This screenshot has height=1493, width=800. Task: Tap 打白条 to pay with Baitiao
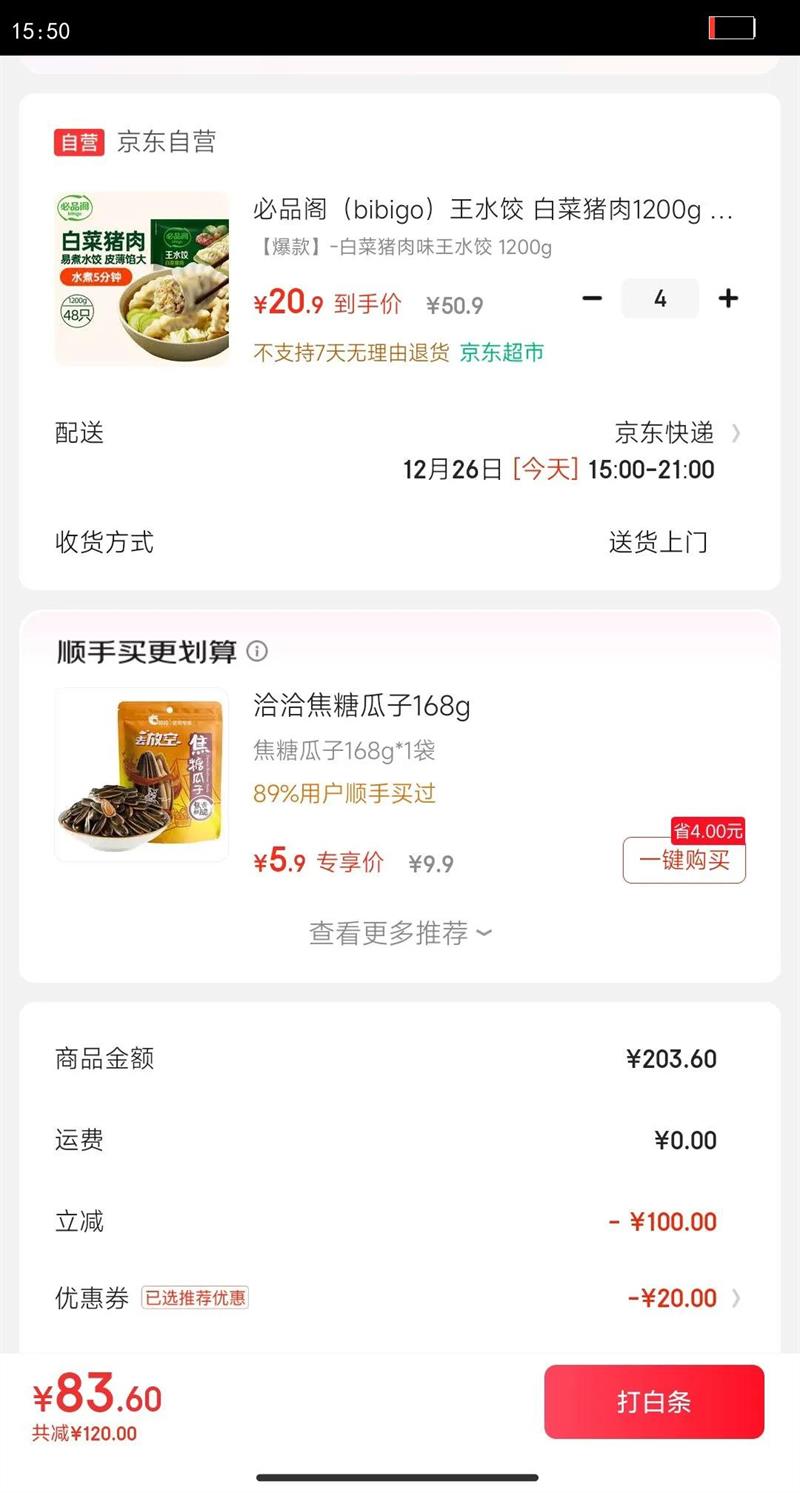click(654, 1402)
